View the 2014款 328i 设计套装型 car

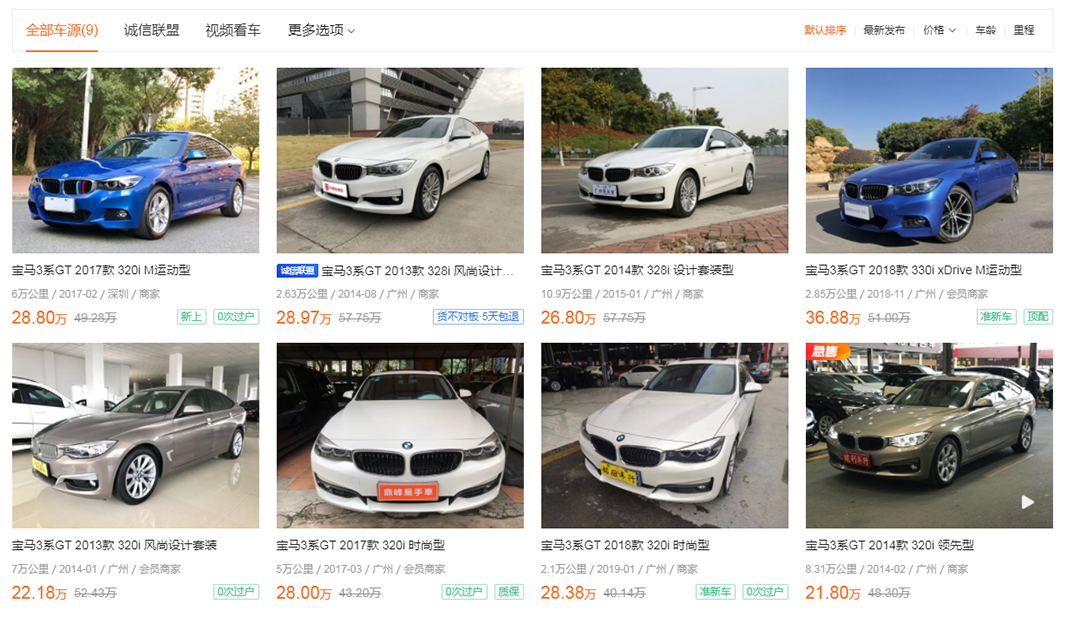click(637, 270)
